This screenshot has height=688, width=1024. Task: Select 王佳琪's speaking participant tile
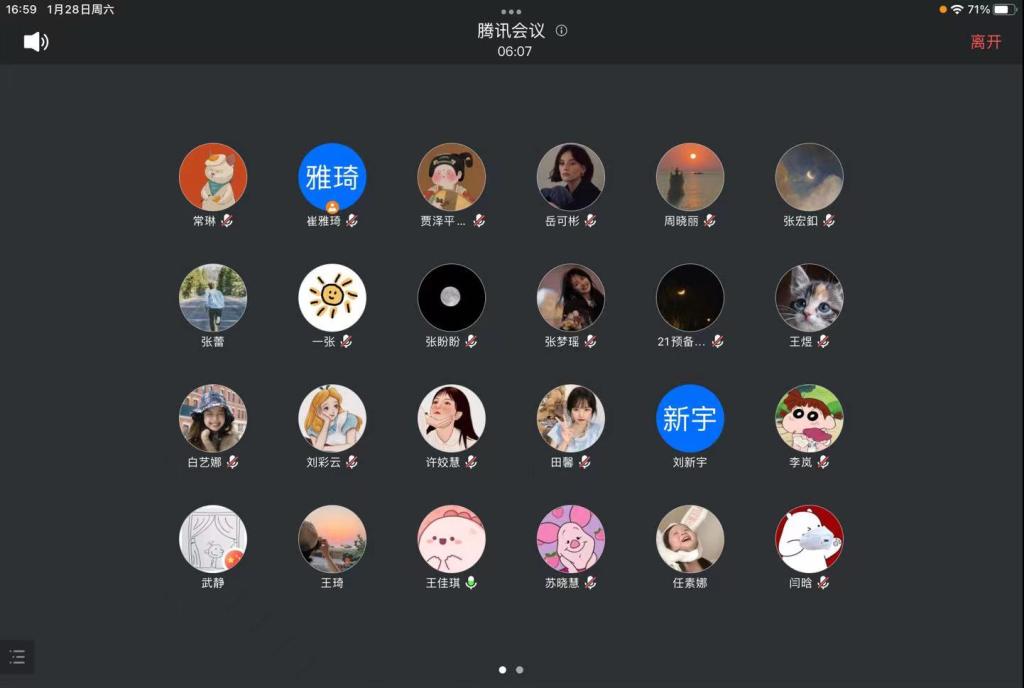point(451,539)
